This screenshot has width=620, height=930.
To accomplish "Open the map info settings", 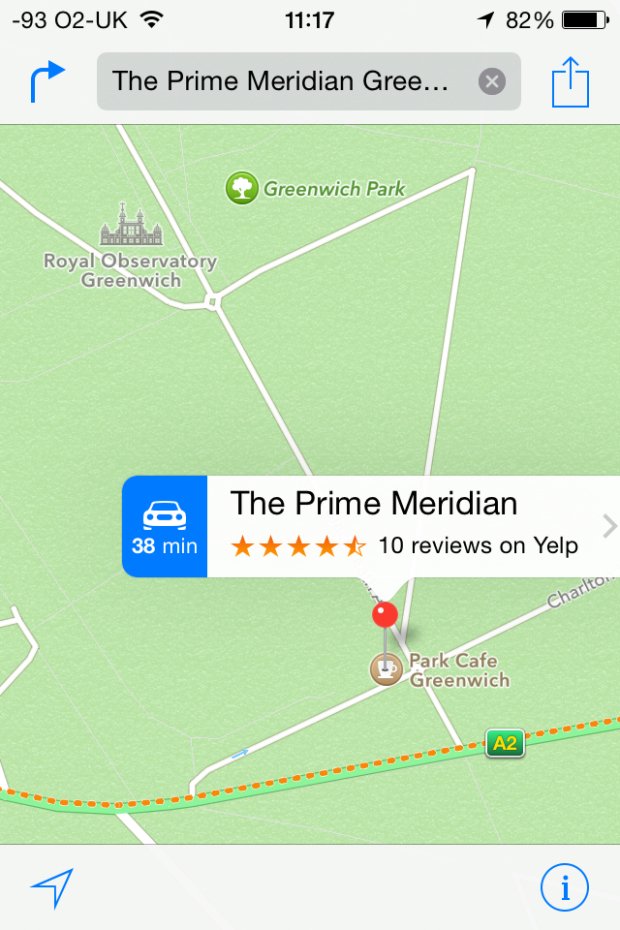I will click(x=565, y=886).
